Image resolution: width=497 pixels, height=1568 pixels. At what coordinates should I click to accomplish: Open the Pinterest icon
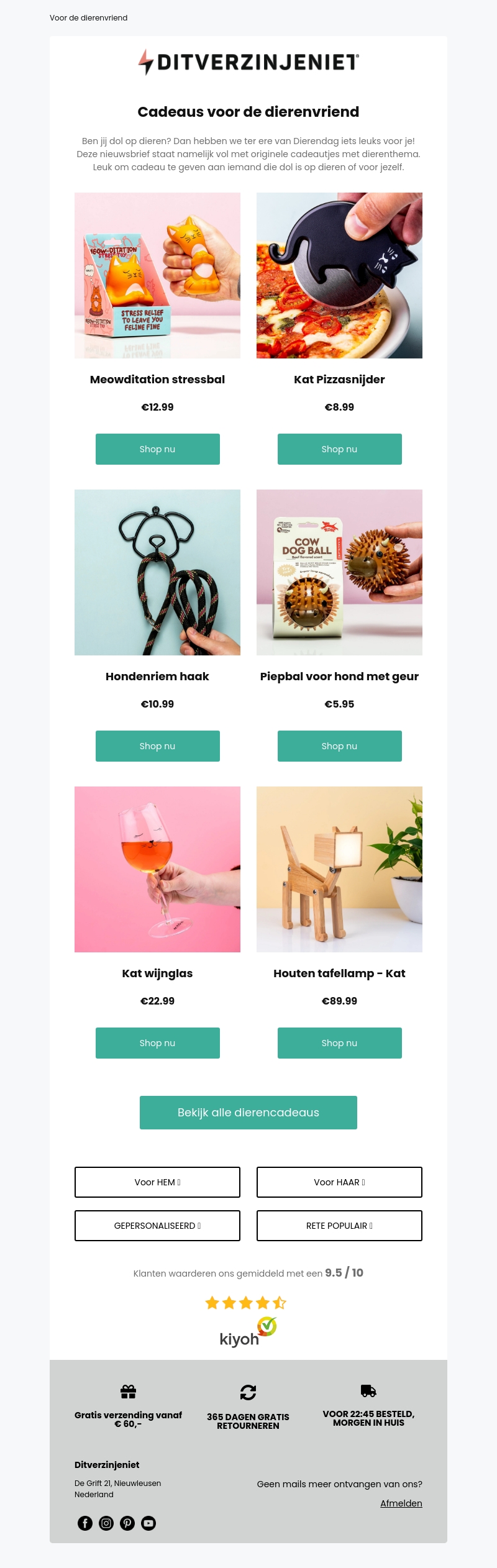tap(127, 1523)
